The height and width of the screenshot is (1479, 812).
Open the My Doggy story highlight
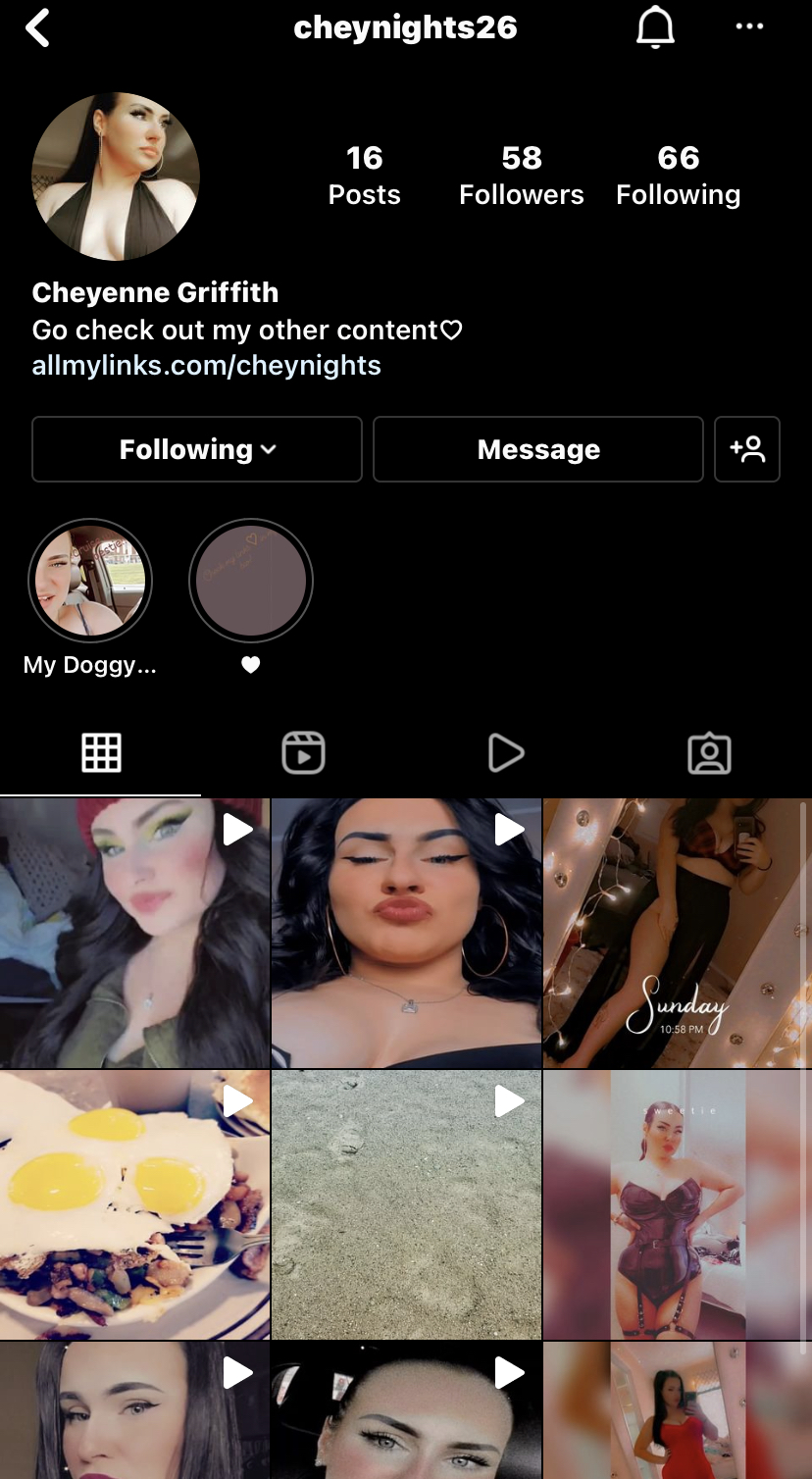click(90, 581)
